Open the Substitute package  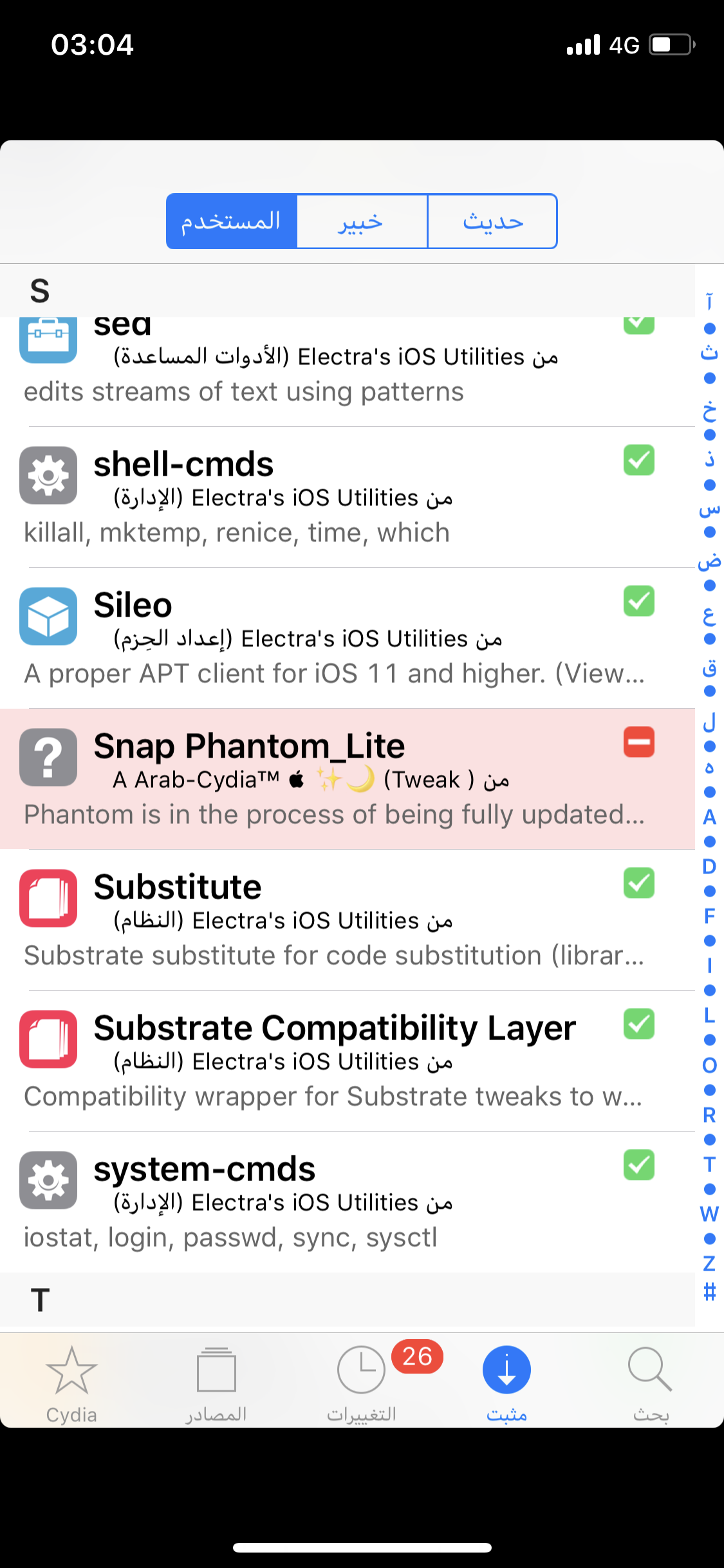coord(348,920)
